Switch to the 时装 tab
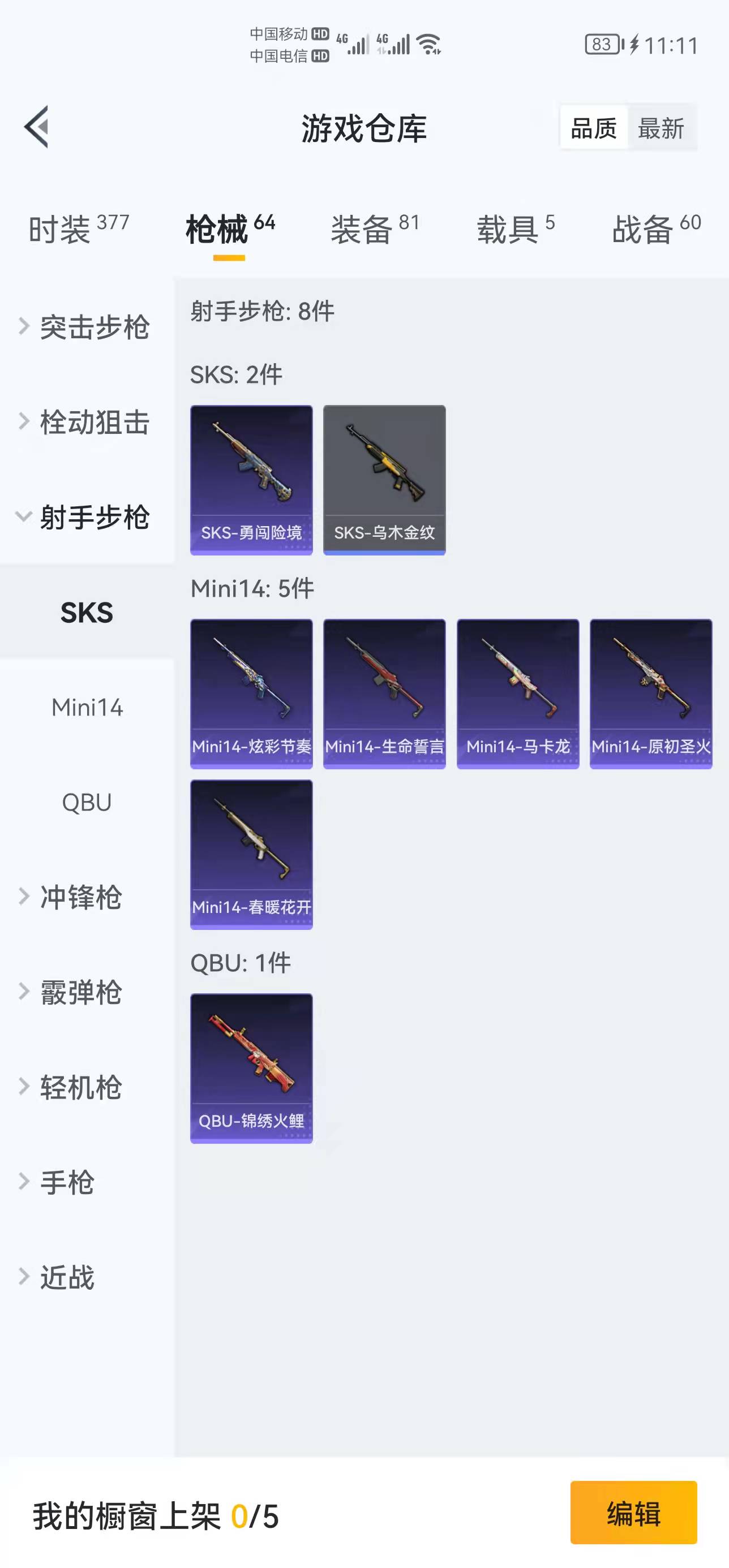 (x=79, y=230)
